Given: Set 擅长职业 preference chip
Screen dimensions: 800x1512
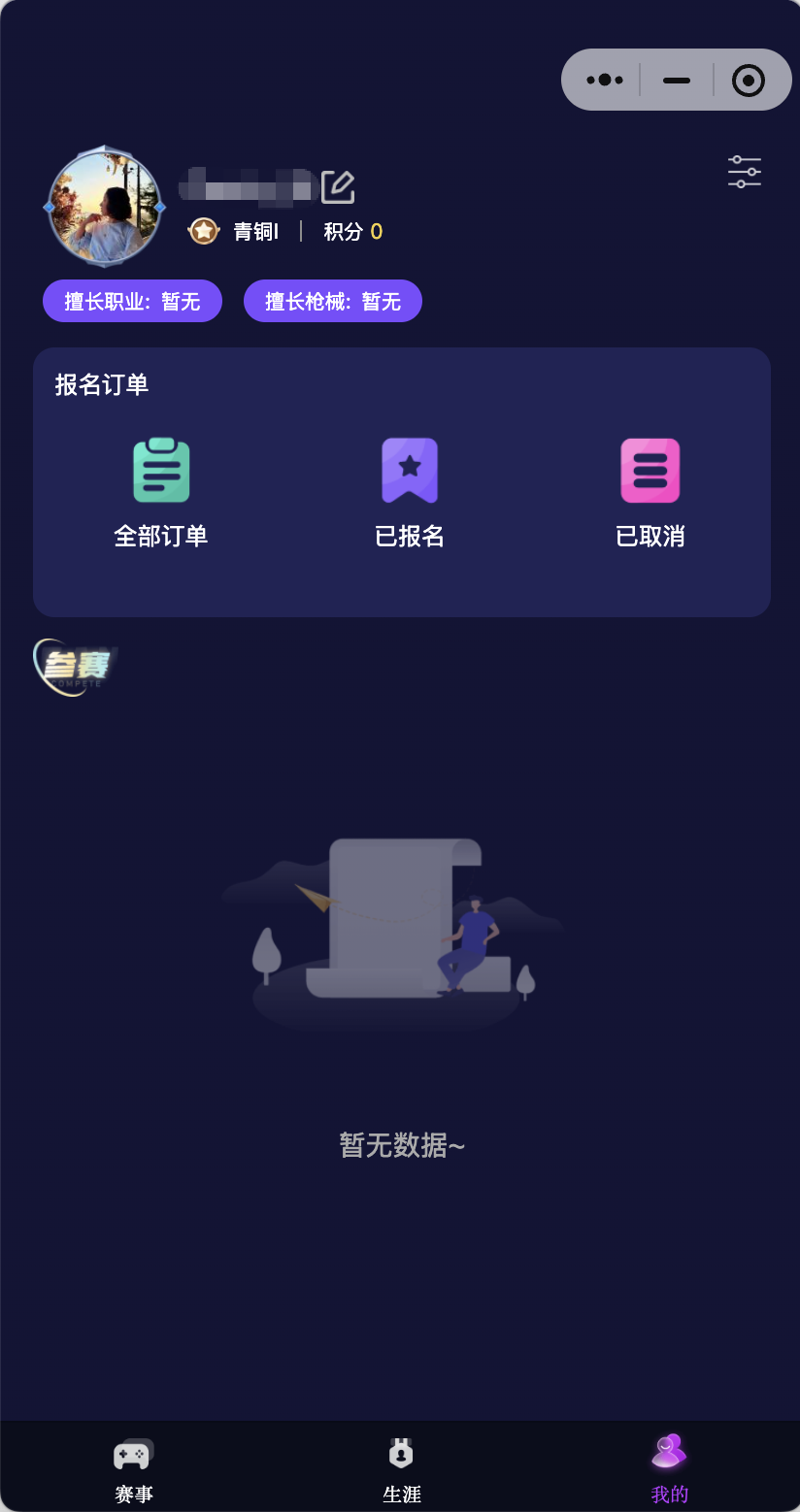Looking at the screenshot, I should click(132, 301).
